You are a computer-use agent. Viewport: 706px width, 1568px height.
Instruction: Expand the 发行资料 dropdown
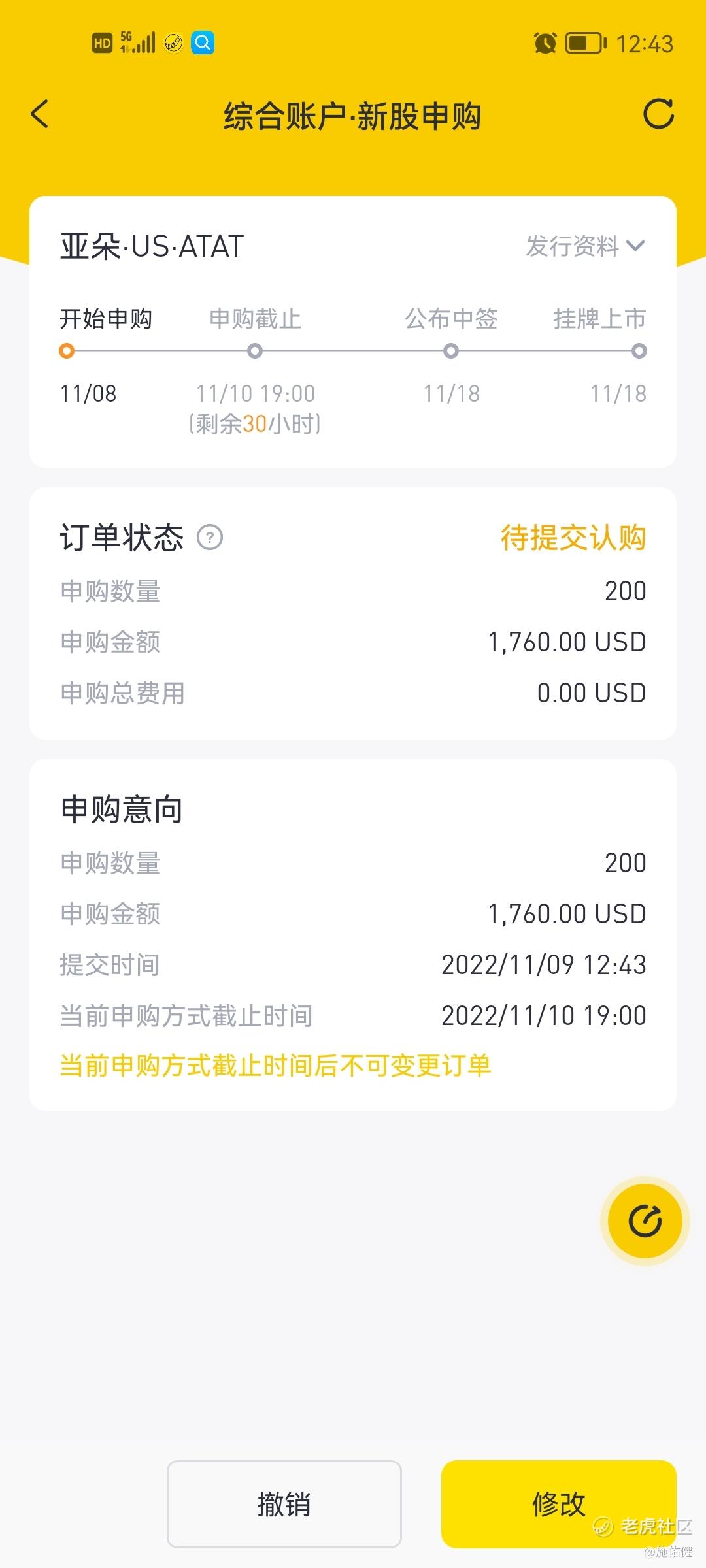pos(586,246)
